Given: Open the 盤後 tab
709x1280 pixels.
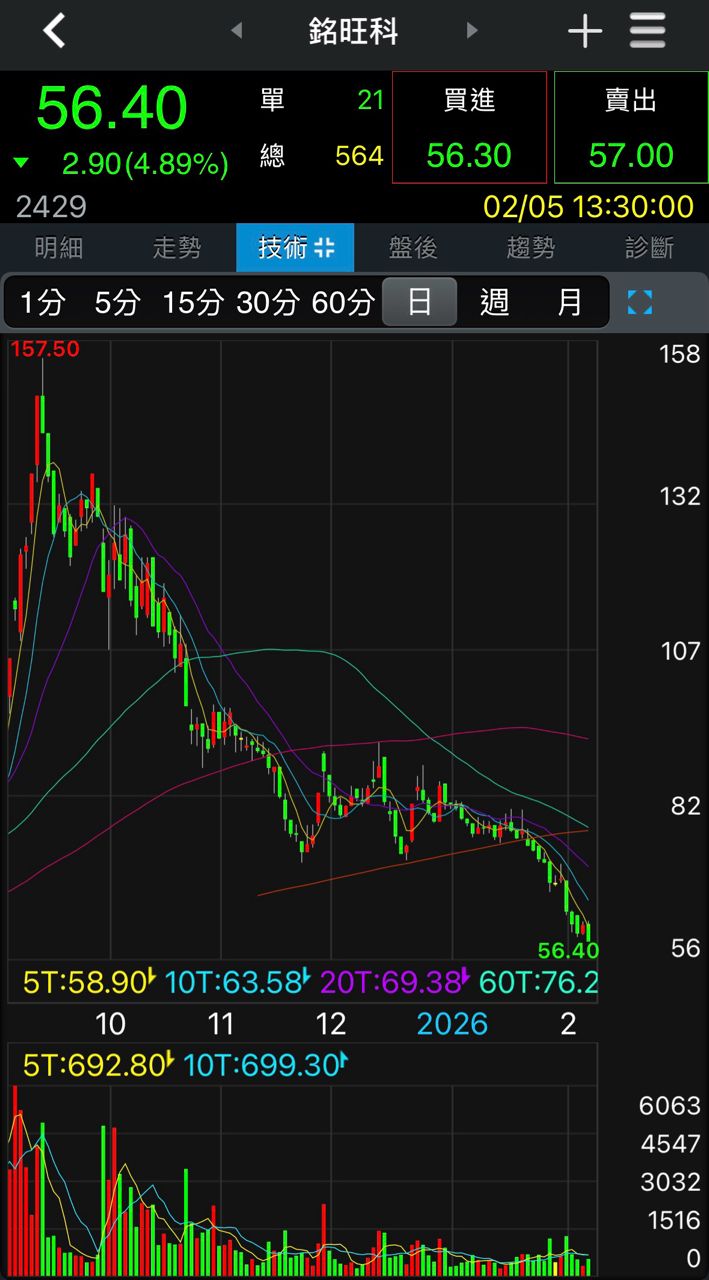Looking at the screenshot, I should click(x=413, y=248).
